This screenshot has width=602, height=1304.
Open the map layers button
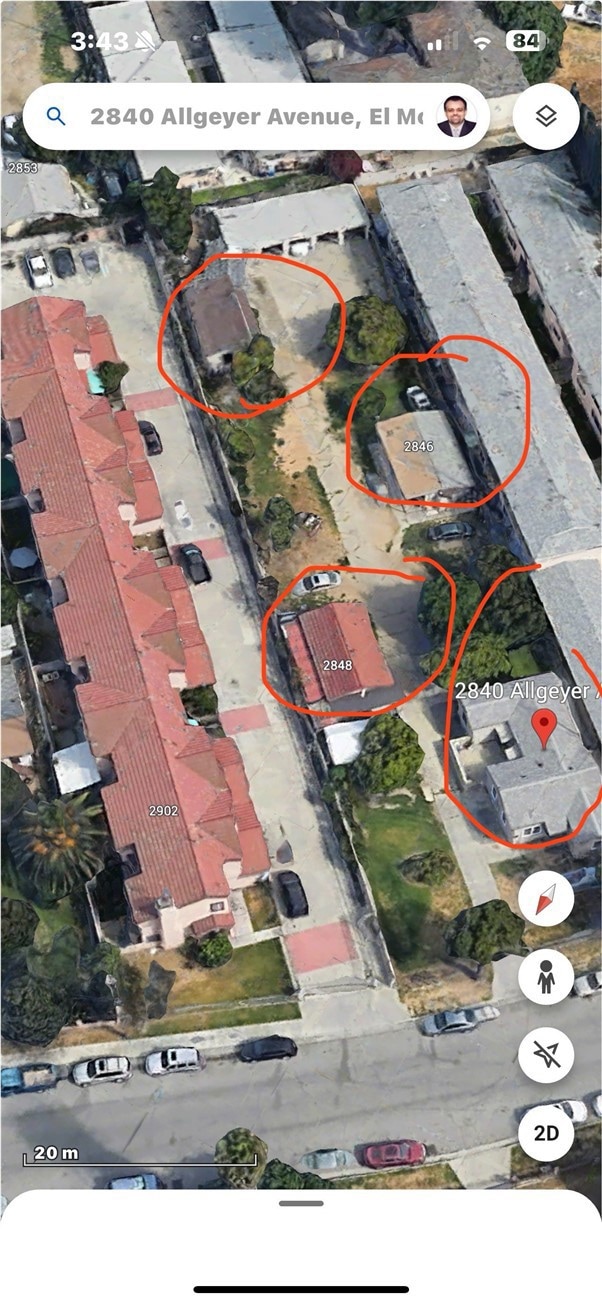click(545, 116)
